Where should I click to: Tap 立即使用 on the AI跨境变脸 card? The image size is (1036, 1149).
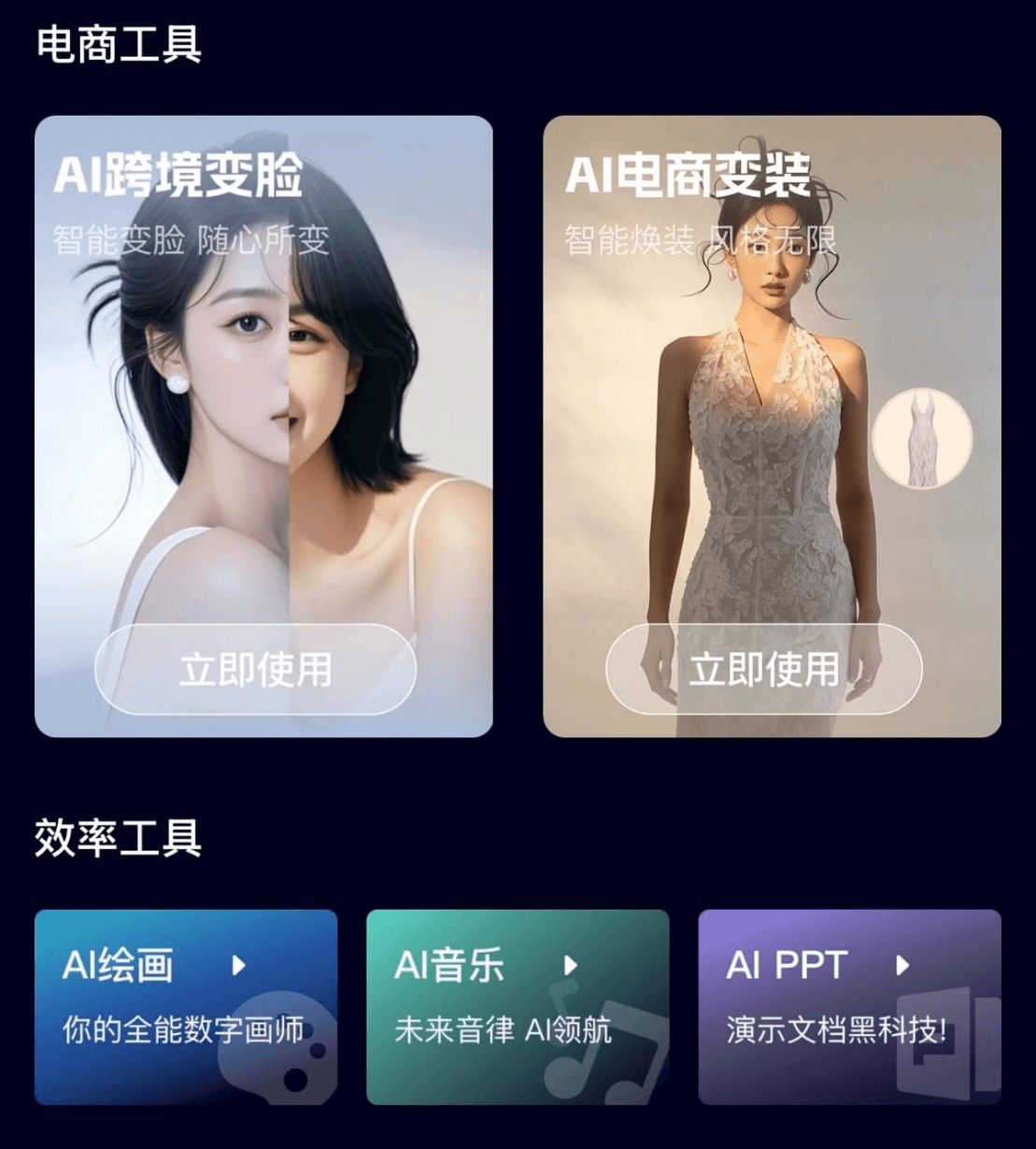(255, 670)
